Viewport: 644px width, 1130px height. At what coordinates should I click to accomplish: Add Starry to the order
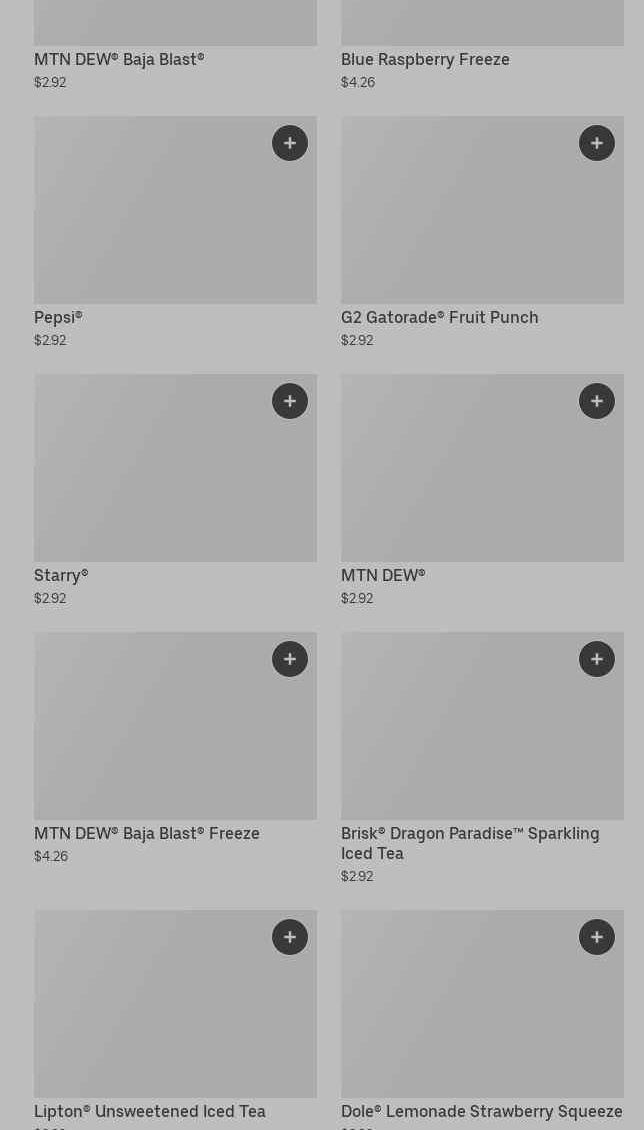click(x=290, y=401)
